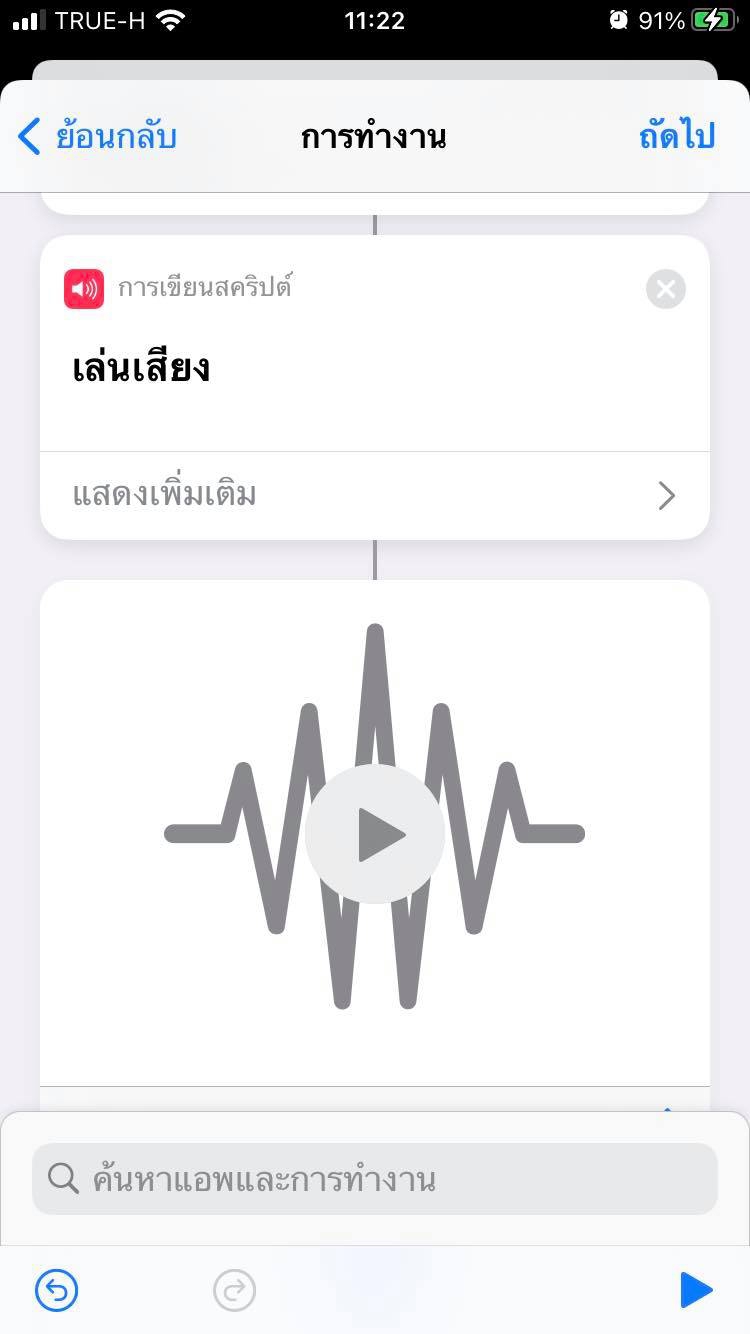Tap ถัดไป to continue
This screenshot has height=1334, width=750.
(x=677, y=136)
